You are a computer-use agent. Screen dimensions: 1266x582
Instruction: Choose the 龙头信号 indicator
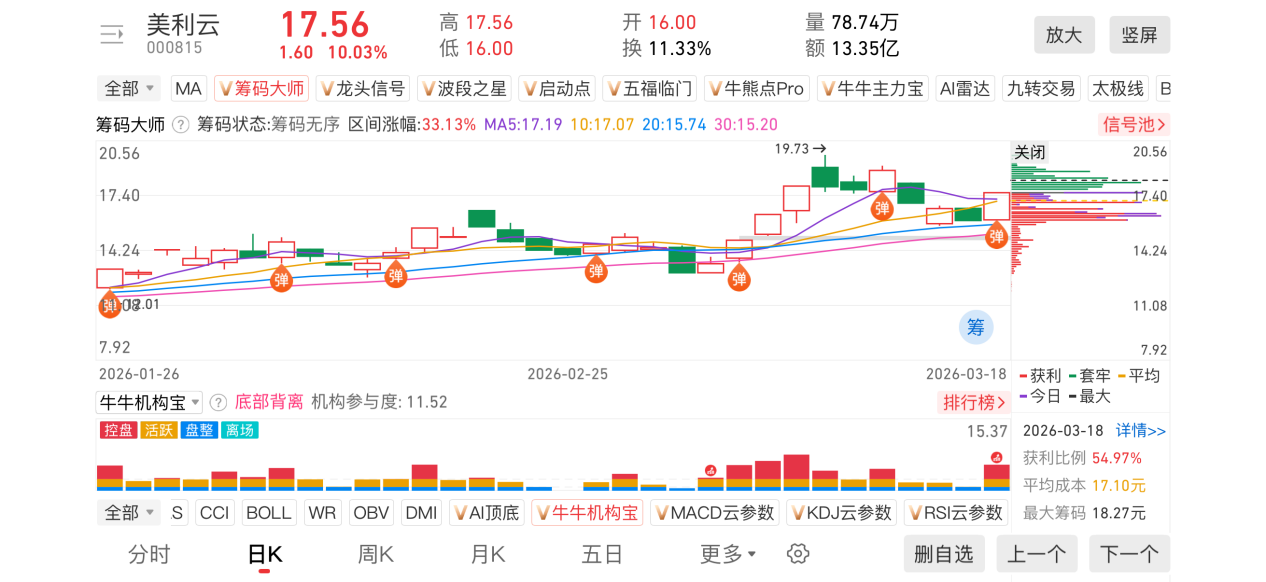pos(362,89)
